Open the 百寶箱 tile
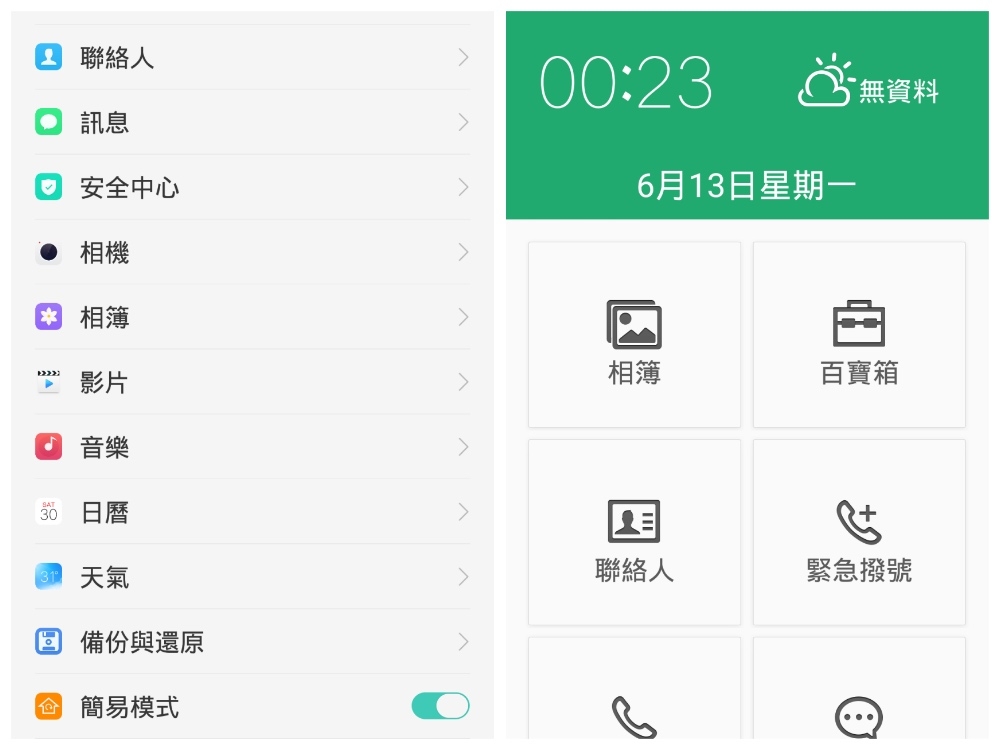The height and width of the screenshot is (750, 1000). pyautogui.click(x=859, y=335)
